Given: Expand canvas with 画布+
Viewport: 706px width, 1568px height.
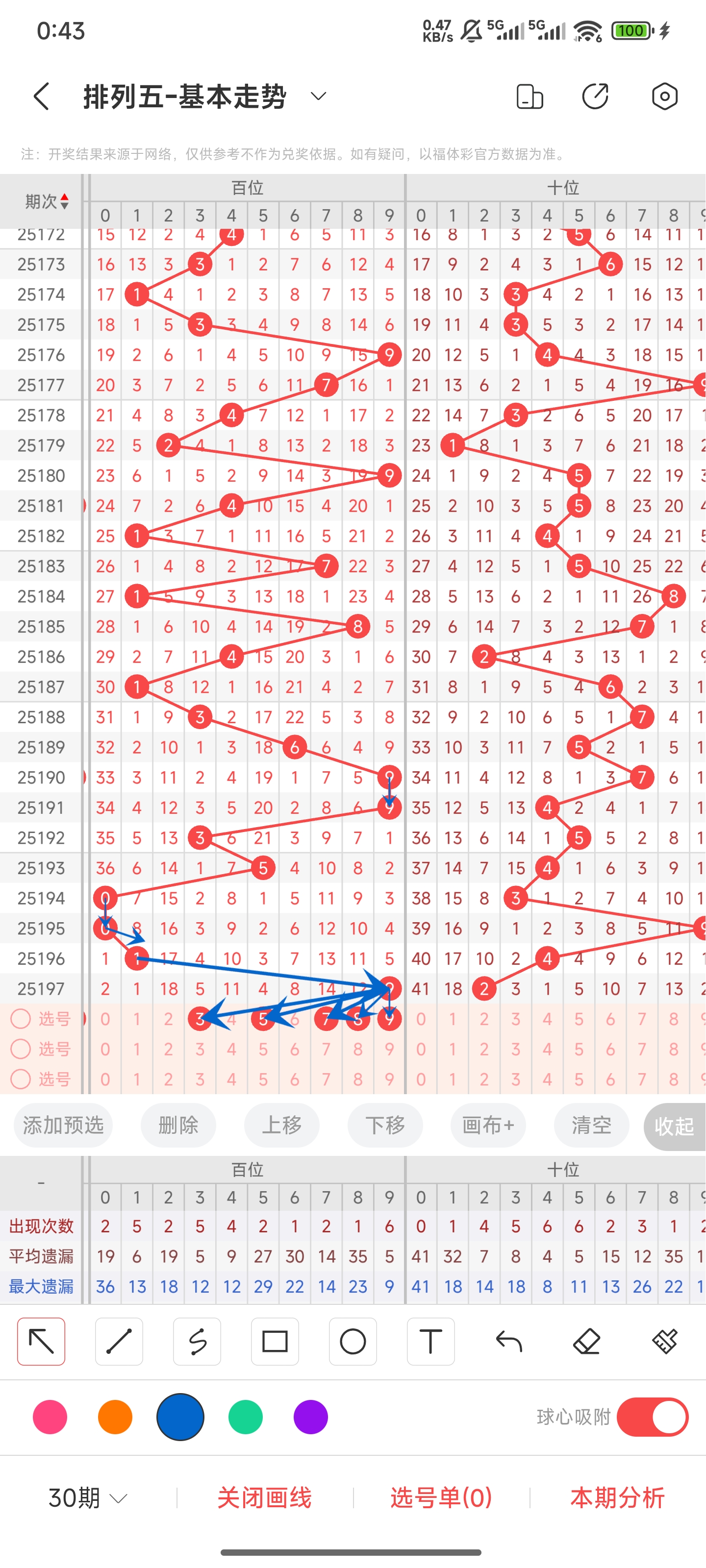Looking at the screenshot, I should pos(488,1126).
